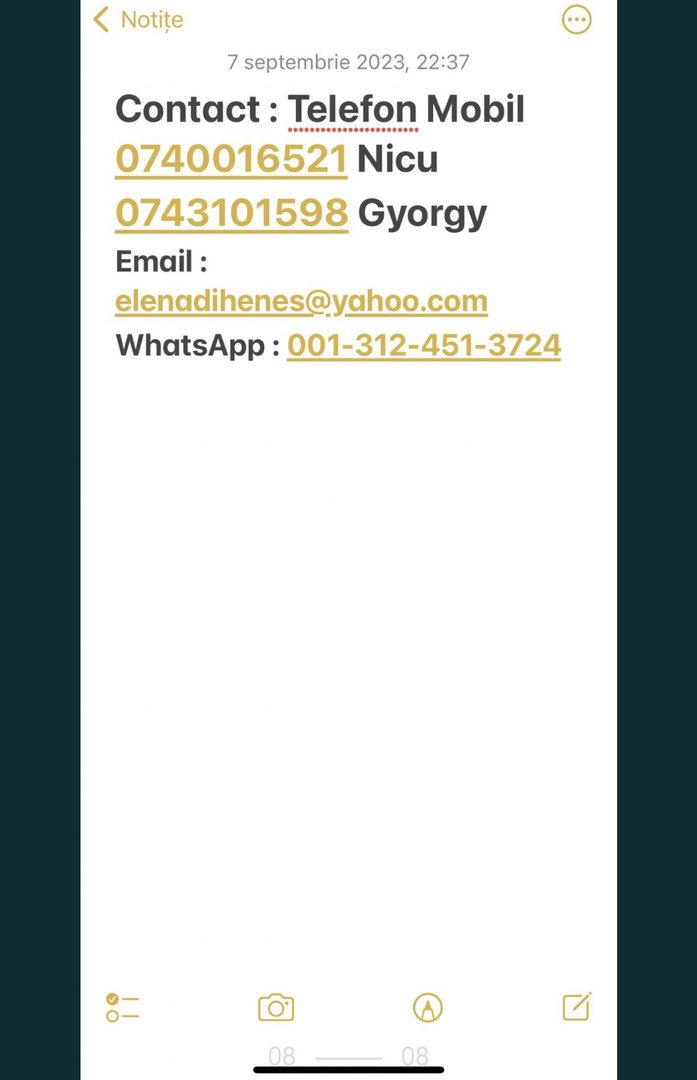Go back to Notițe list
Viewport: 697px width, 1080px height.
pyautogui.click(x=138, y=19)
